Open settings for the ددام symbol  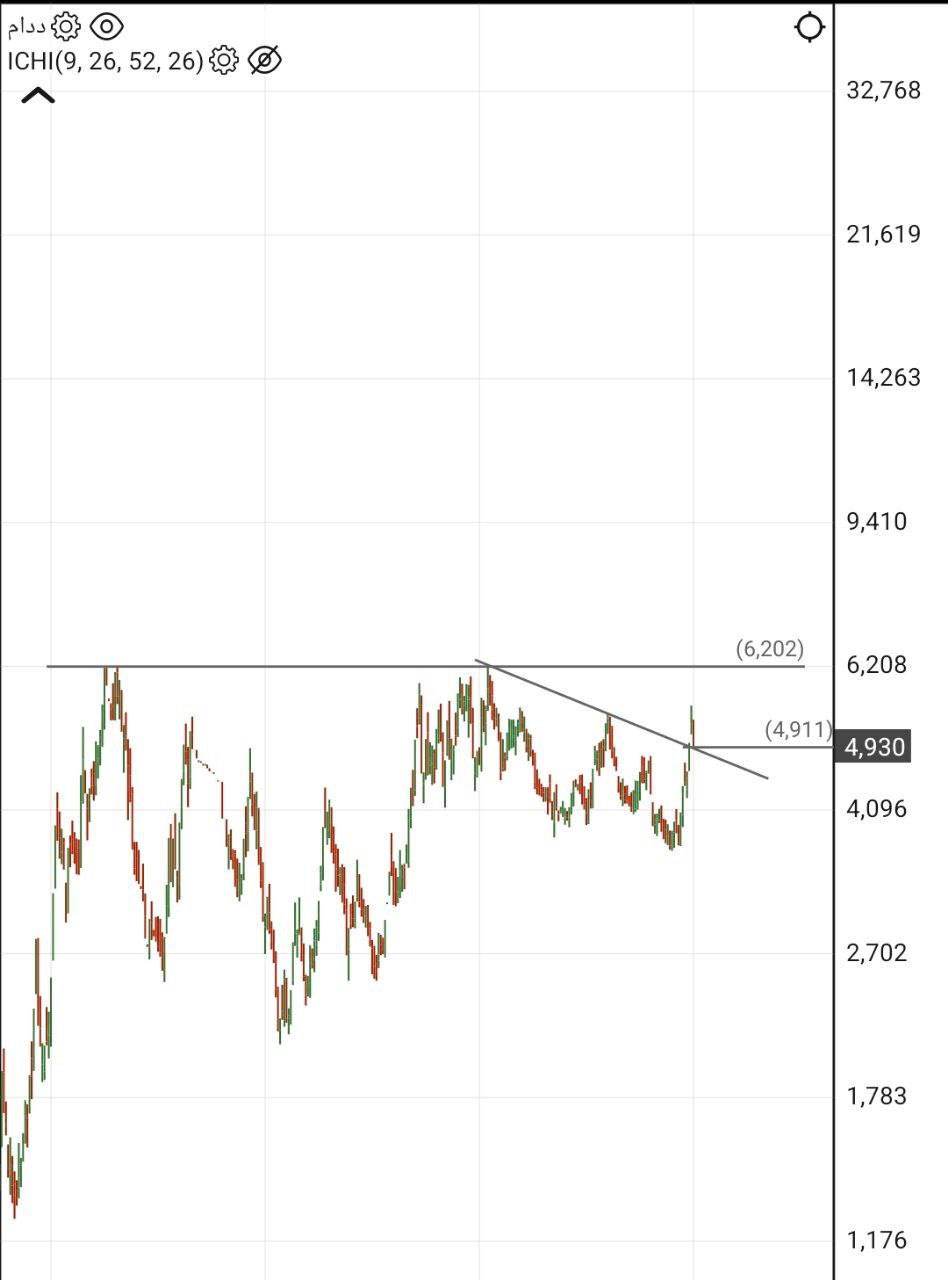[65, 26]
